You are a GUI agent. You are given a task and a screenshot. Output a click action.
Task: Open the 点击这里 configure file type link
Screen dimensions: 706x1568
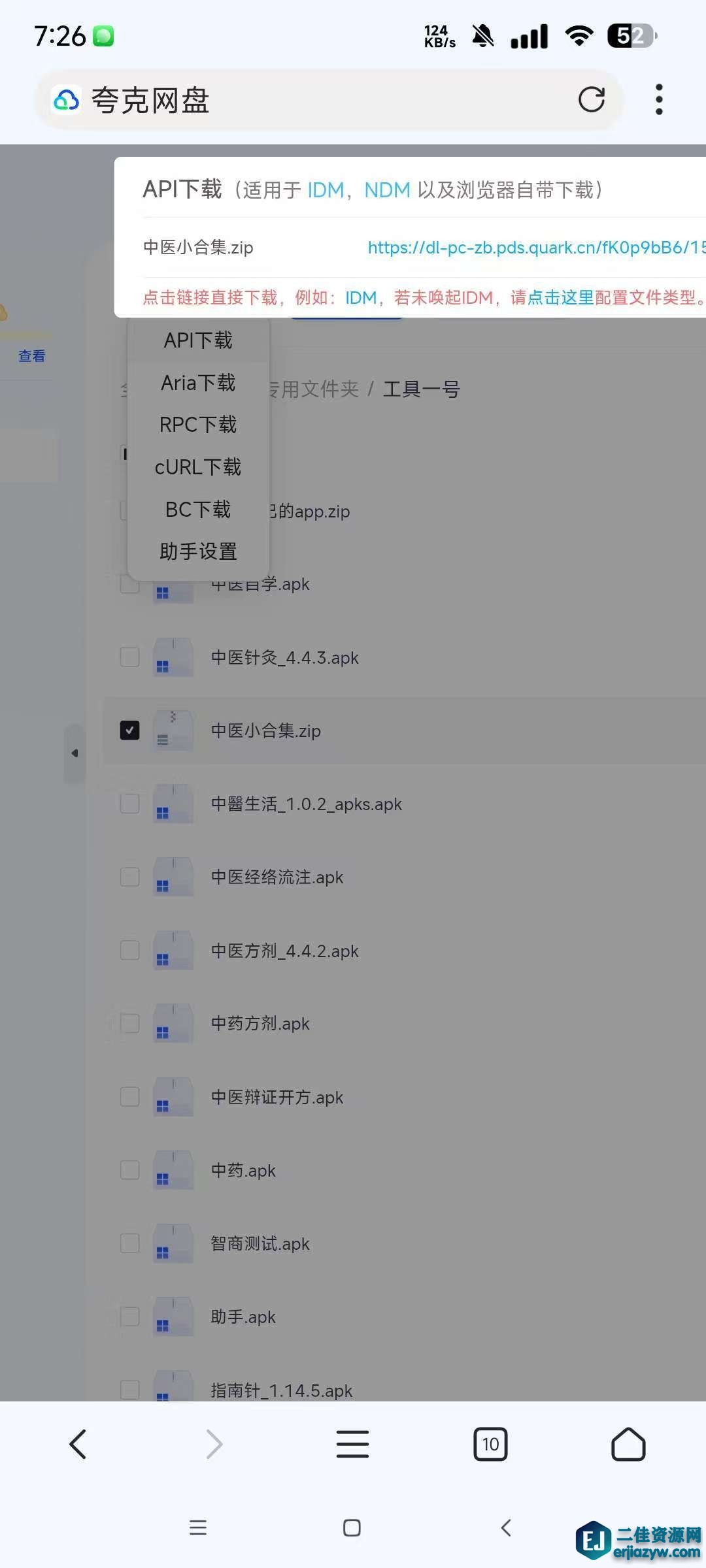coord(560,298)
